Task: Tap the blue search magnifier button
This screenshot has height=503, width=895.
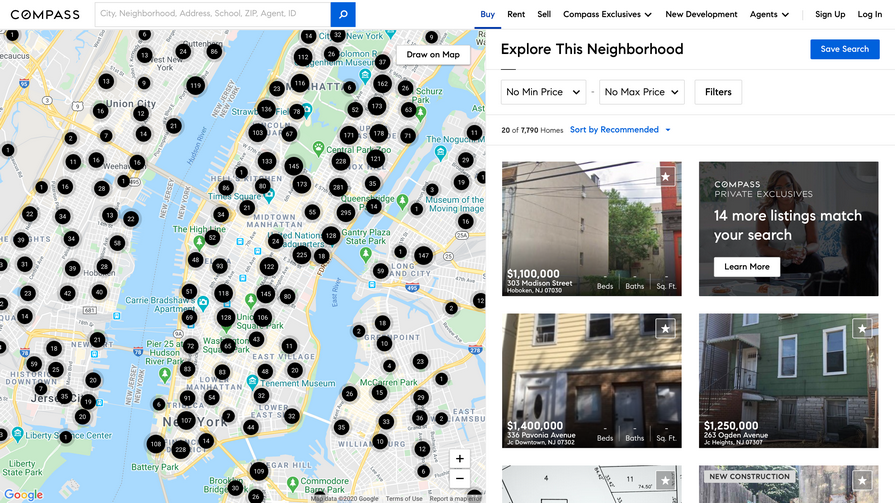Action: coord(343,15)
